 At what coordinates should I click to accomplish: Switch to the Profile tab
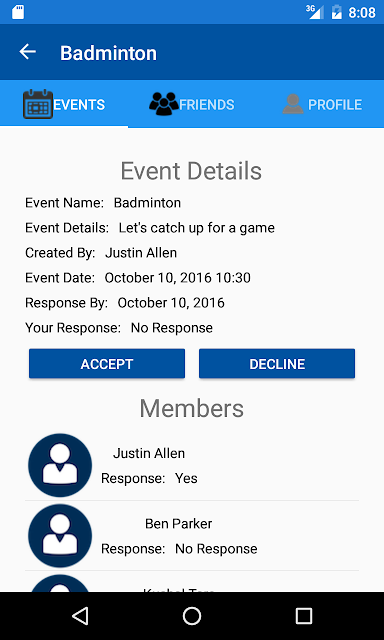(x=320, y=104)
